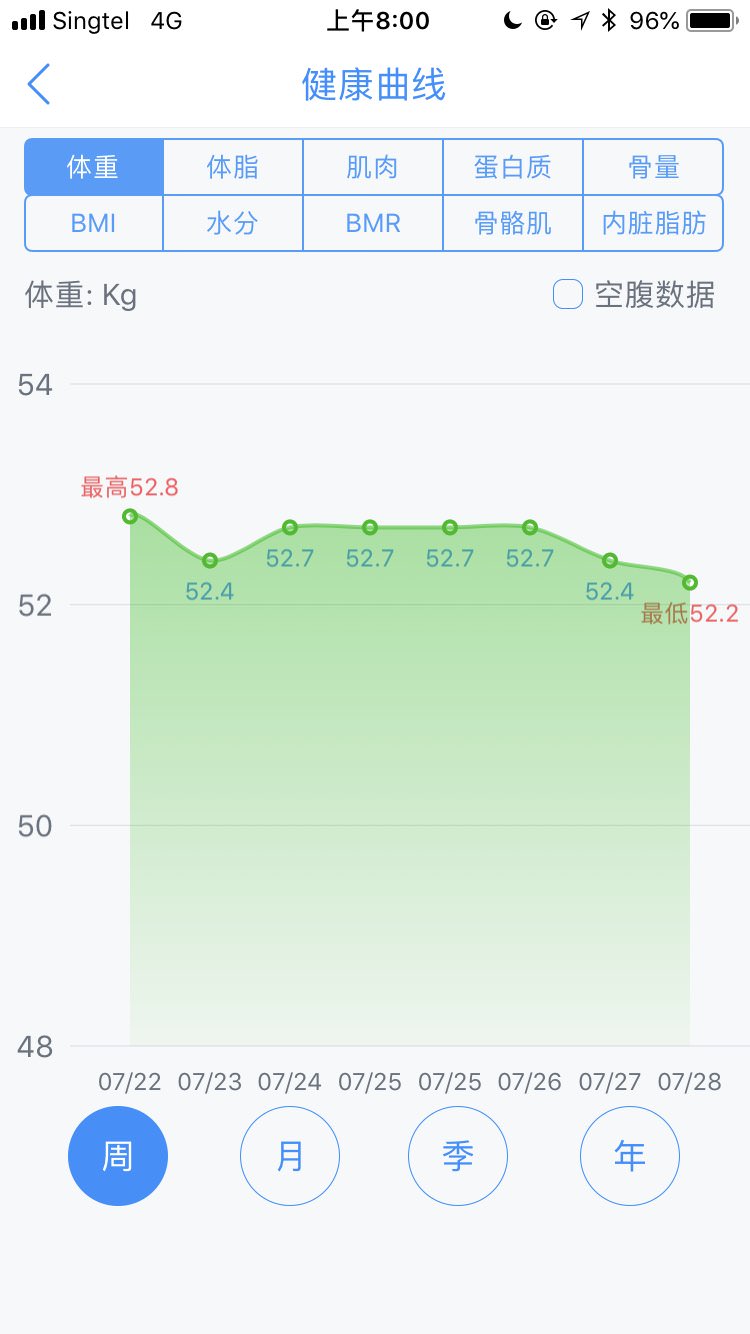Tap the selected 体重 tab

(x=94, y=167)
